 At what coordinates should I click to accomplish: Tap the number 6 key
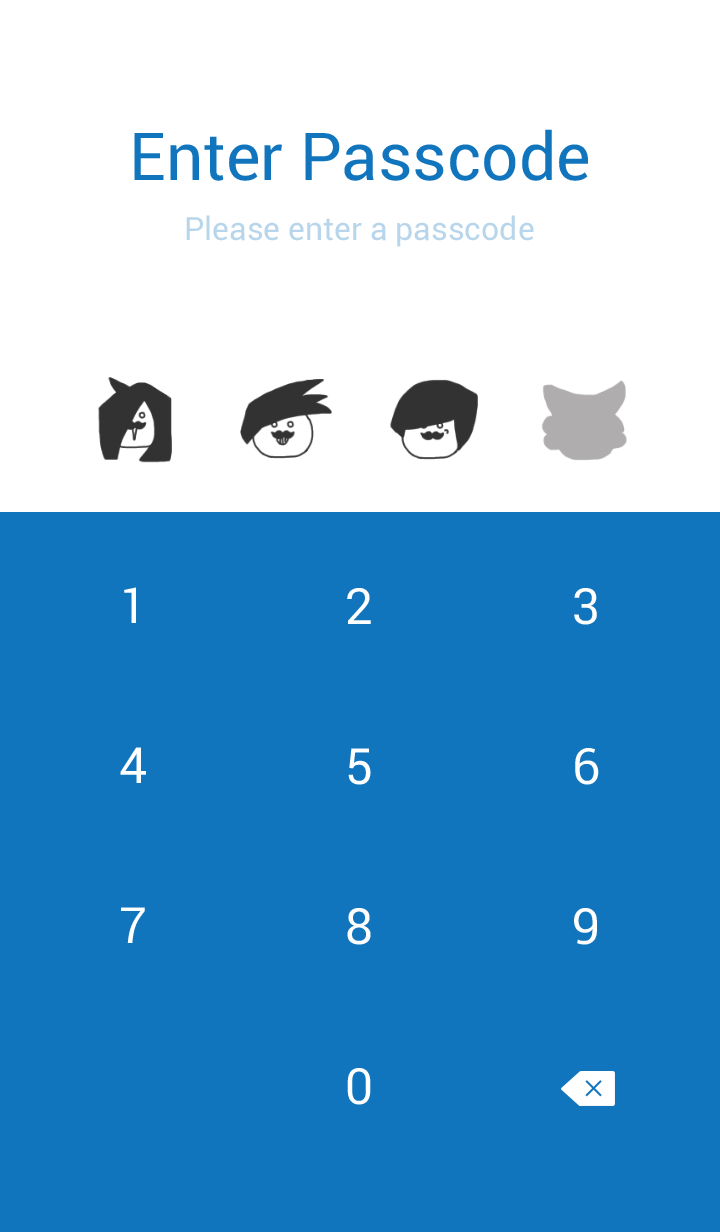tap(586, 767)
